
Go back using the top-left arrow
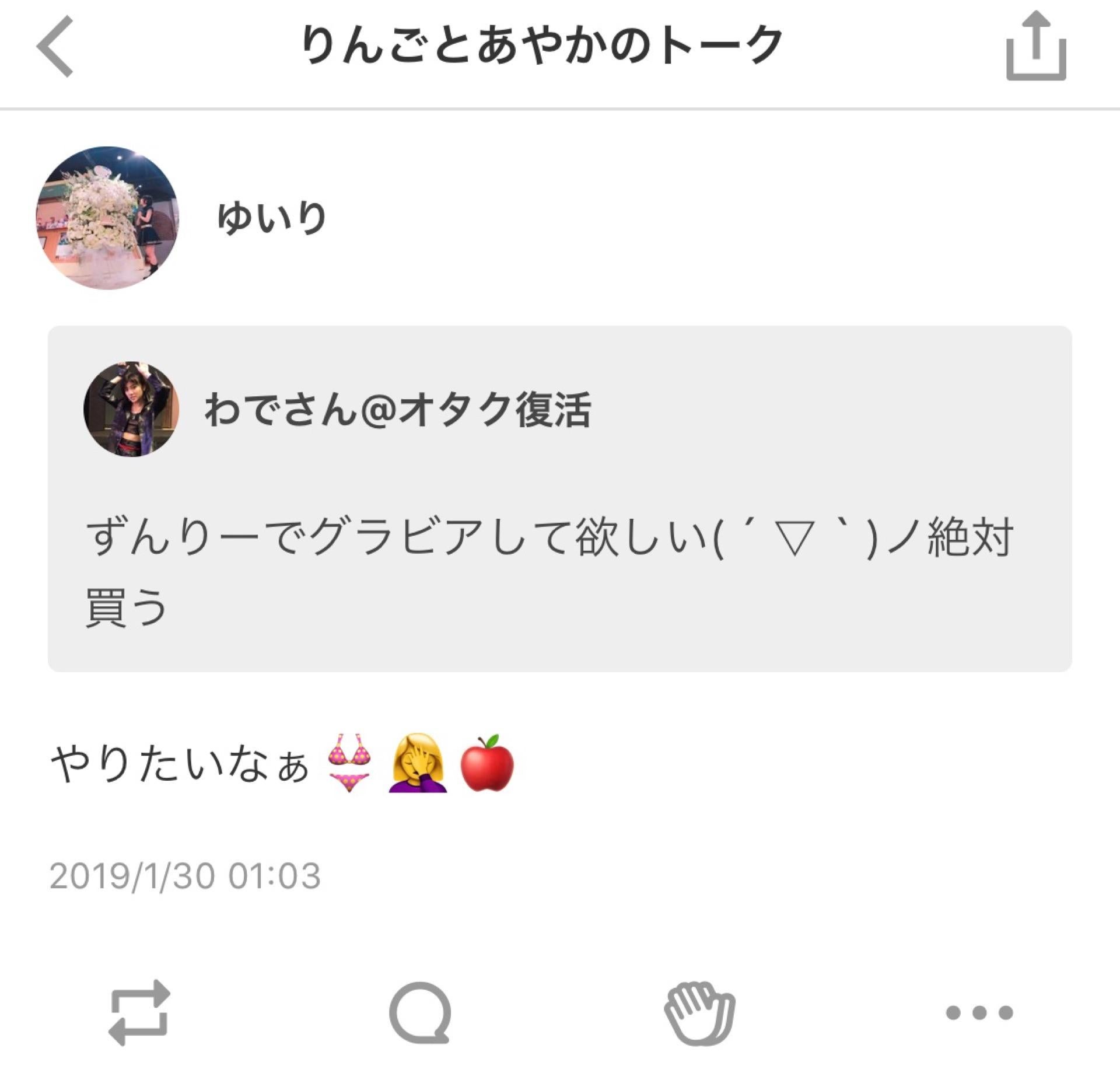click(x=55, y=47)
